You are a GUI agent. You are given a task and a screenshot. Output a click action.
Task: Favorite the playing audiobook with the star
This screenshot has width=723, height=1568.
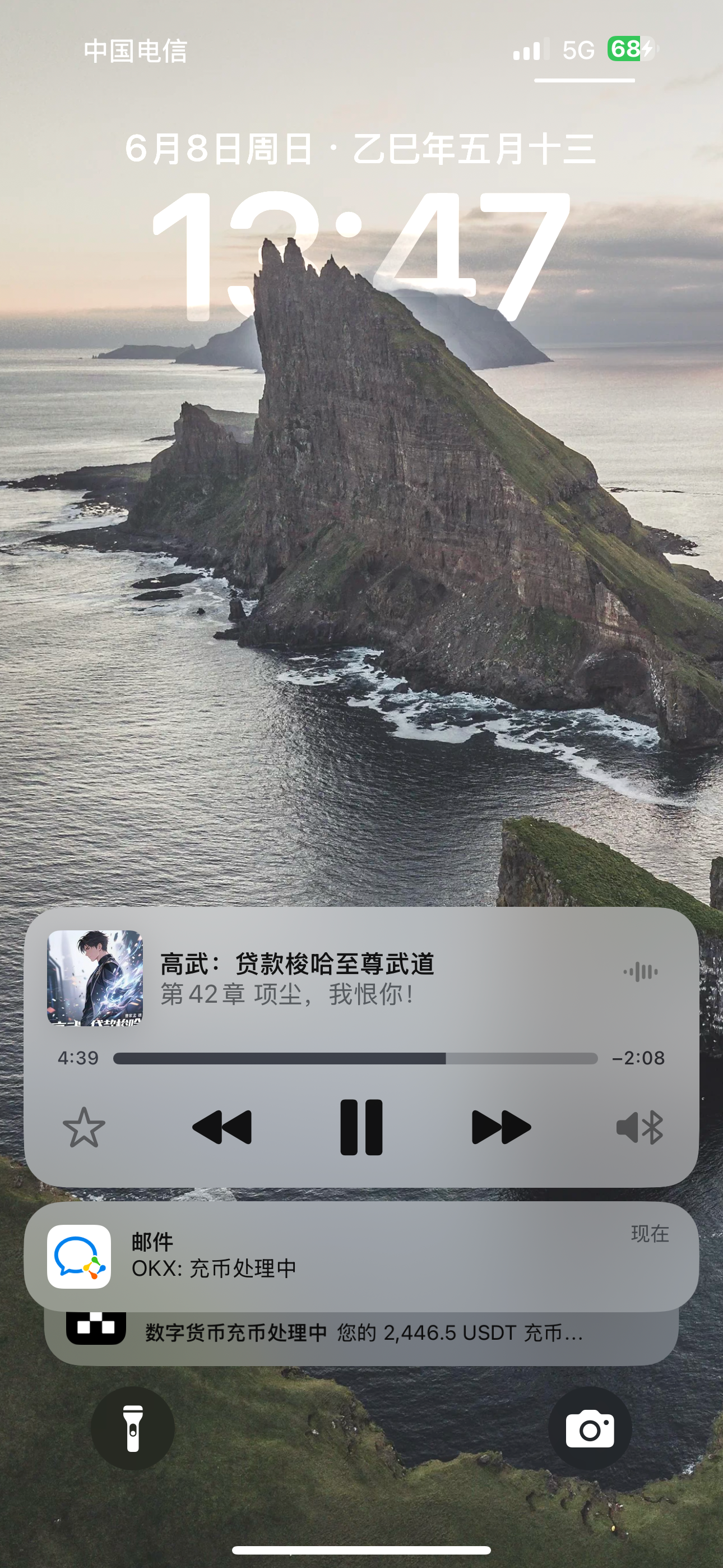point(84,1127)
